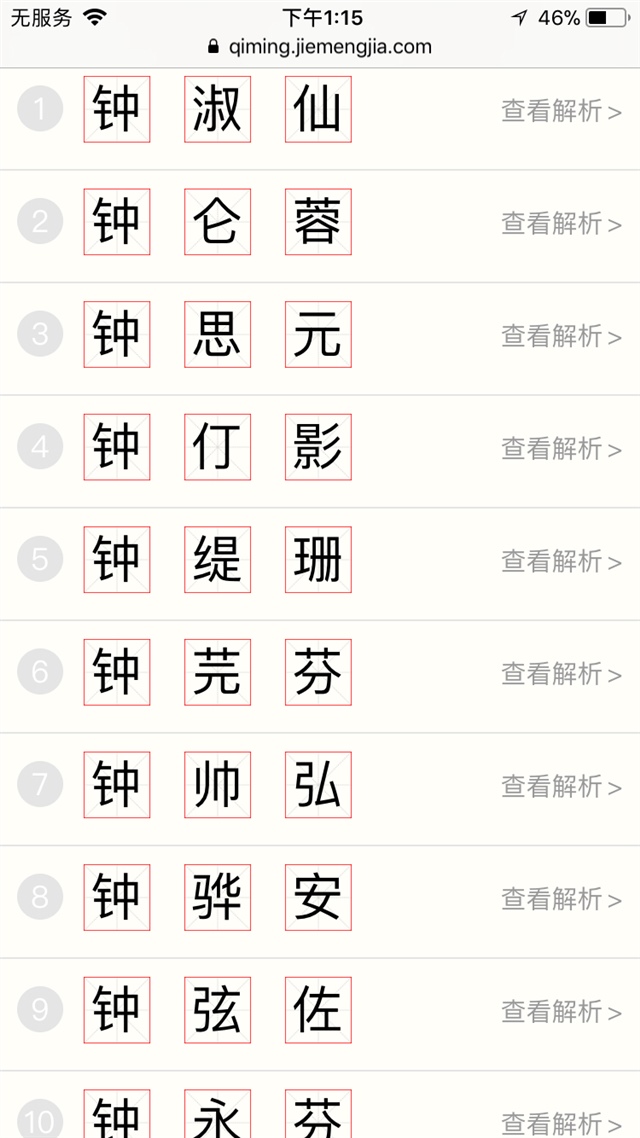Screen dimensions: 640x1138
Task: See the analysis of 钟仃影
Action: [560, 448]
